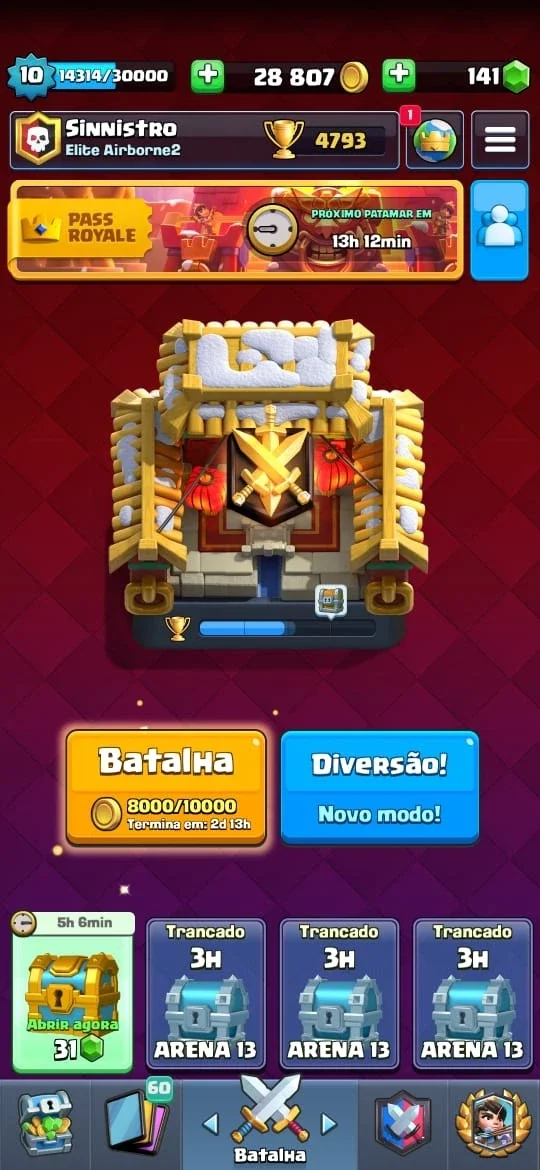Open the Pass Royale banner
This screenshot has width=540, height=1170.
236,230
